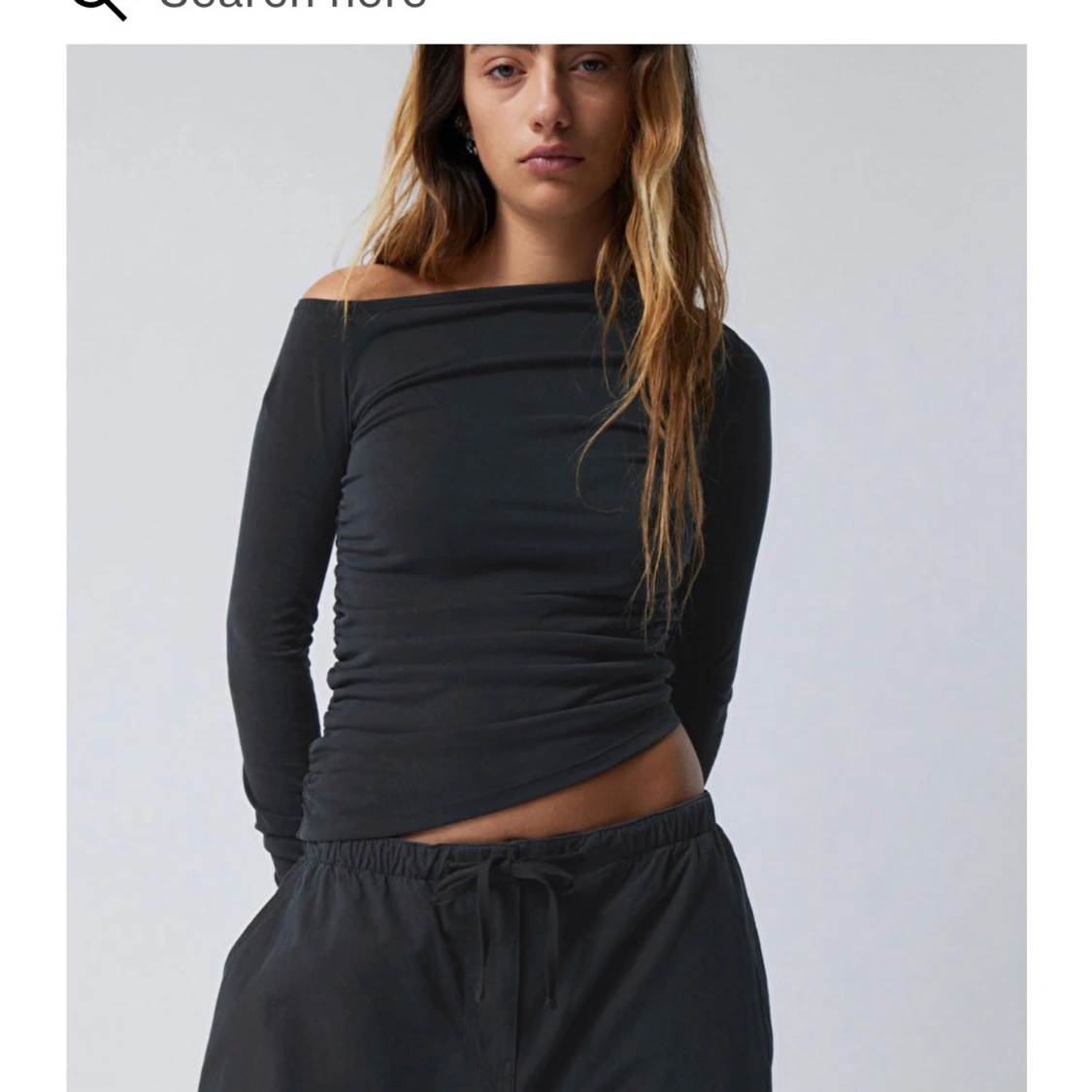Open the Search here field

[291, 5]
